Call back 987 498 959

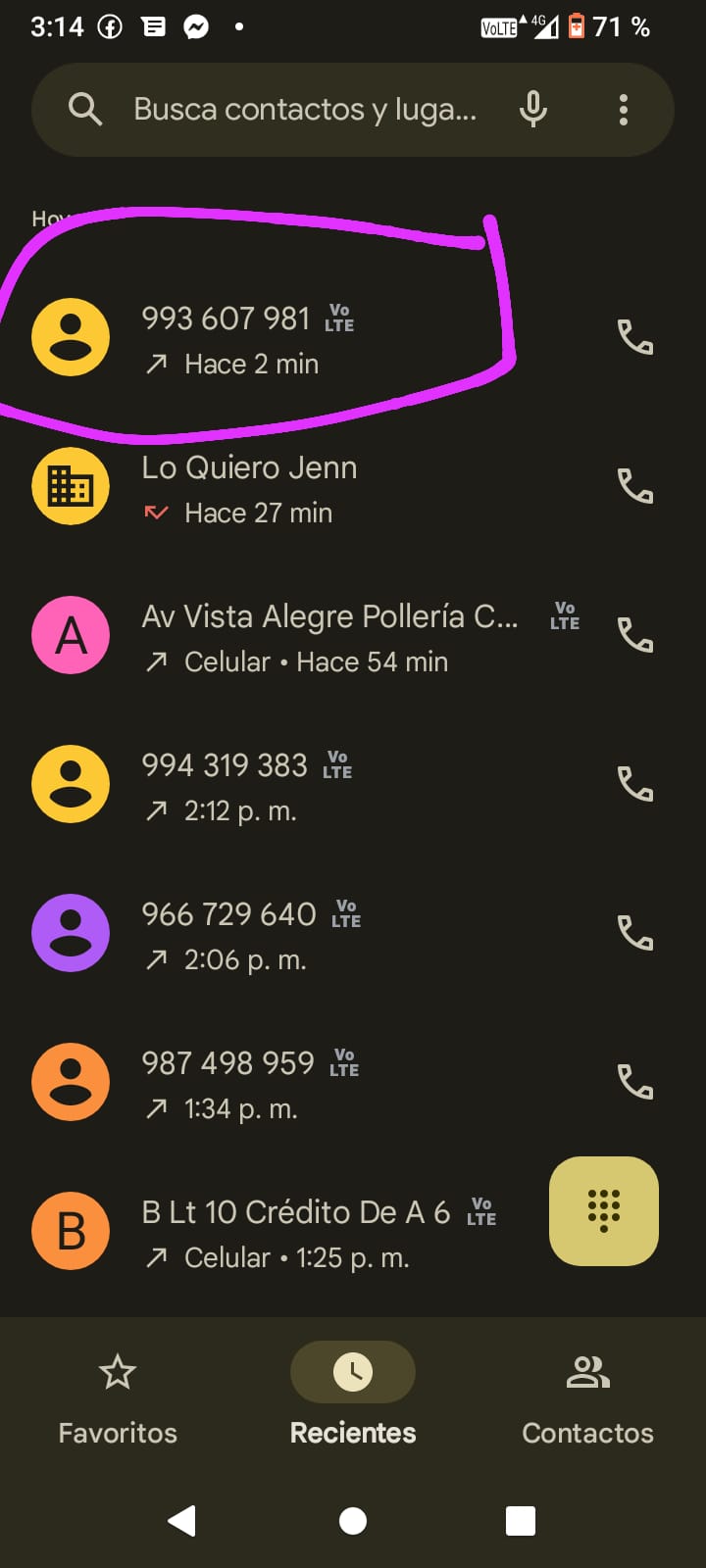coord(635,1082)
